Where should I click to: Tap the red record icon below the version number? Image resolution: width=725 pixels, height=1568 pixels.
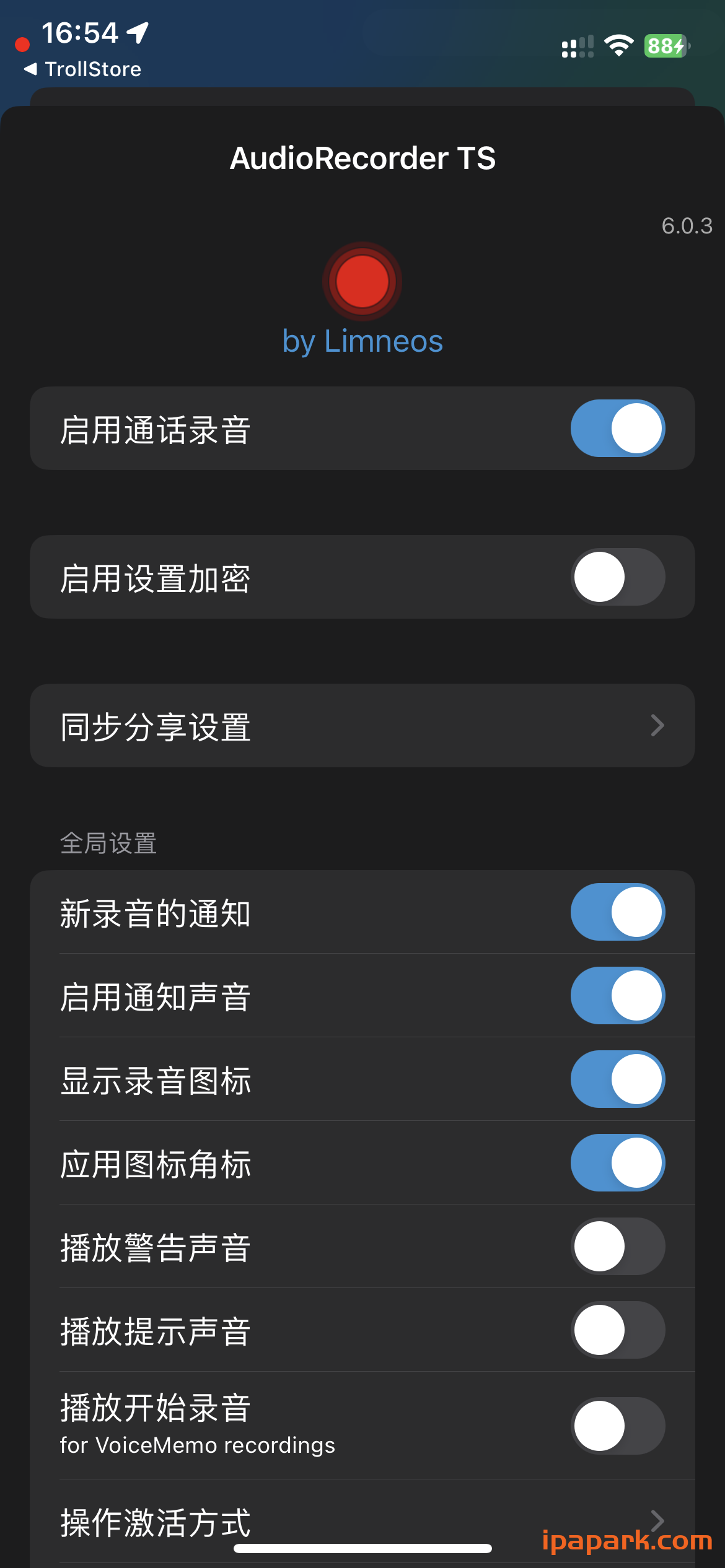(362, 283)
